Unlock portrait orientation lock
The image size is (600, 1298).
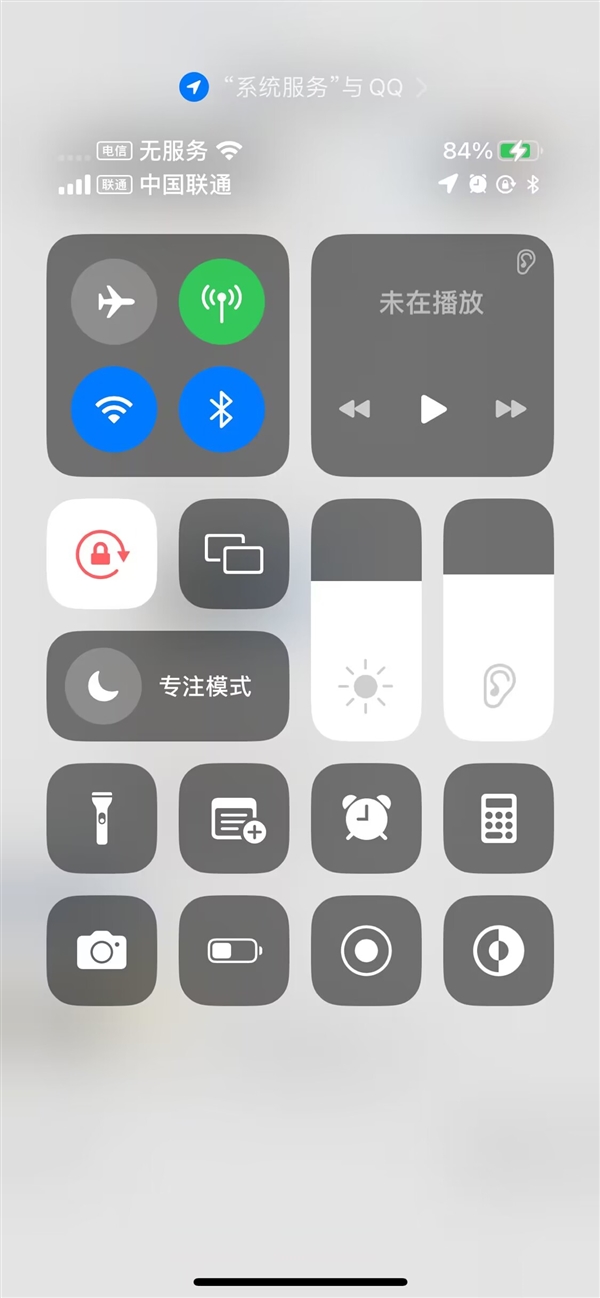pyautogui.click(x=102, y=553)
